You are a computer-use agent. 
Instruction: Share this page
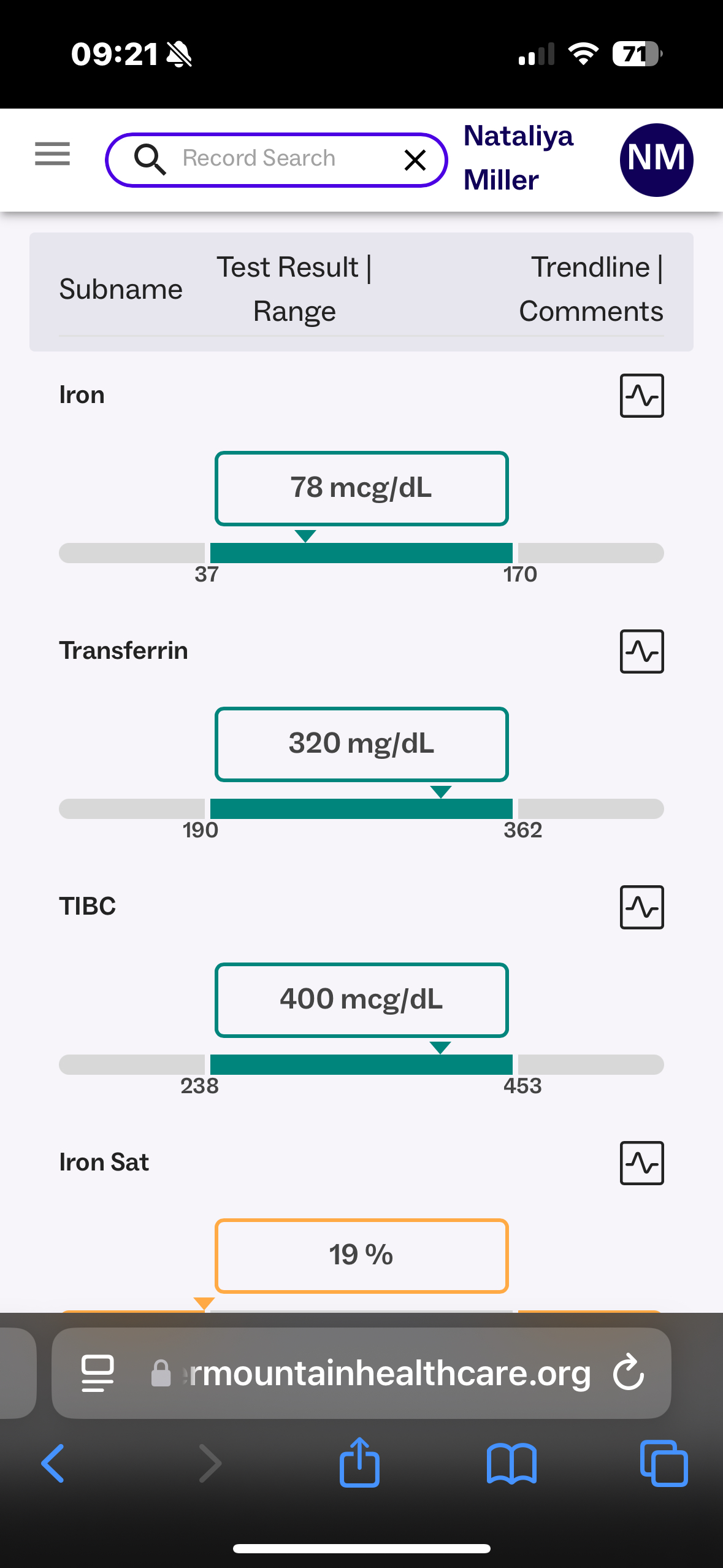pos(359,1464)
